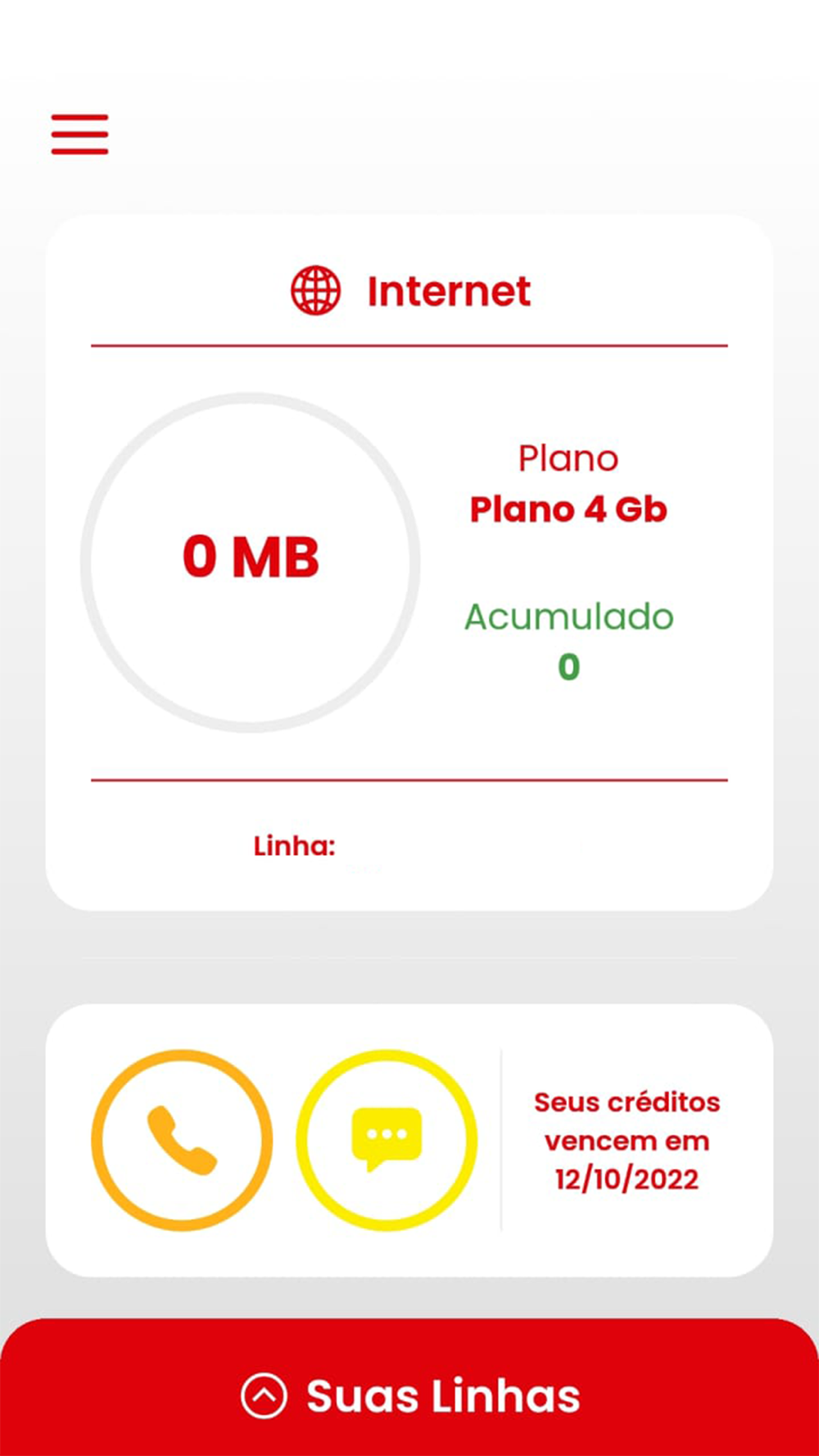Open the hamburger menu
819x1456 pixels.
79,134
